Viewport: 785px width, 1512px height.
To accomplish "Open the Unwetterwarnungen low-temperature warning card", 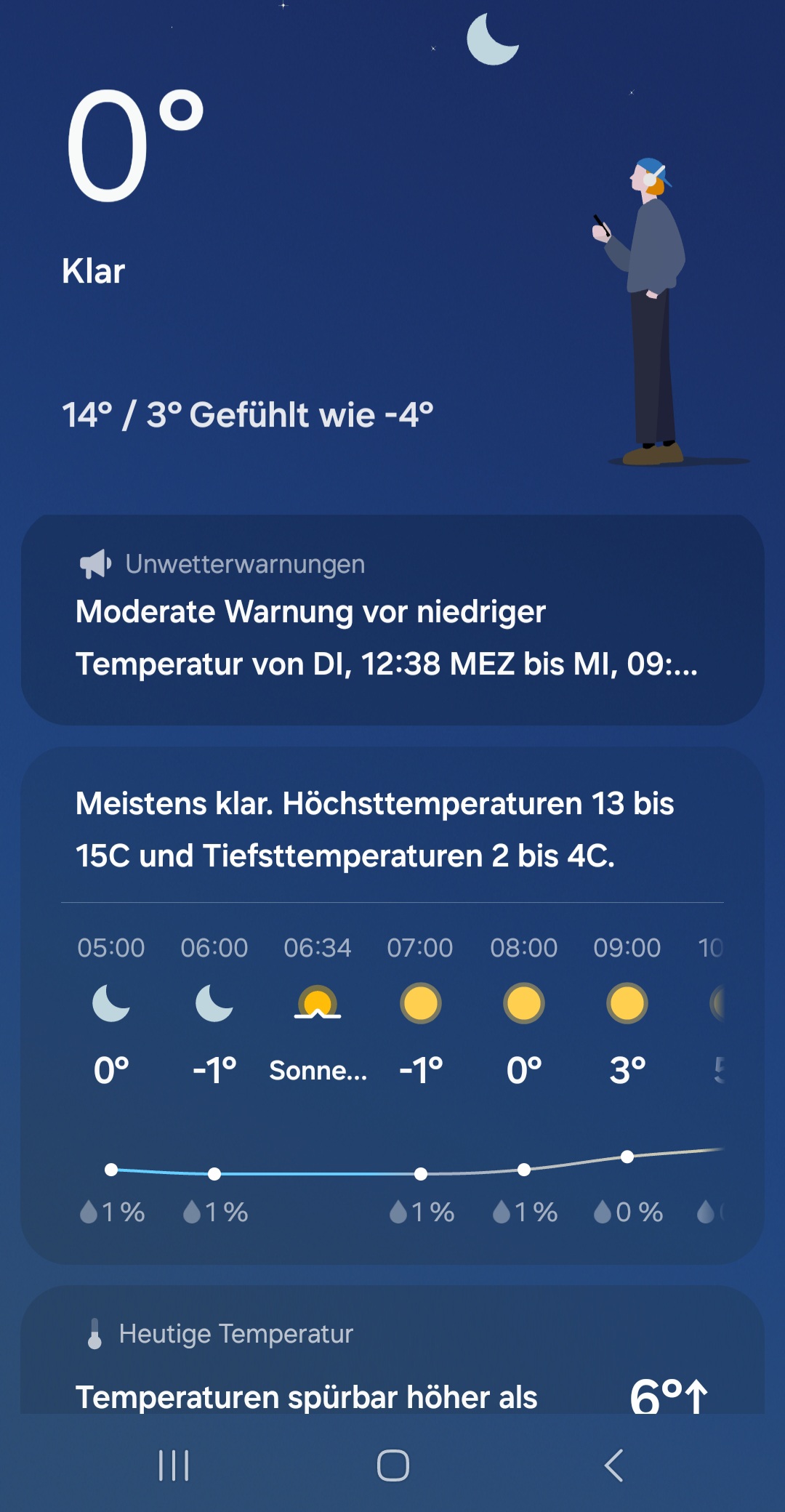I will click(392, 619).
